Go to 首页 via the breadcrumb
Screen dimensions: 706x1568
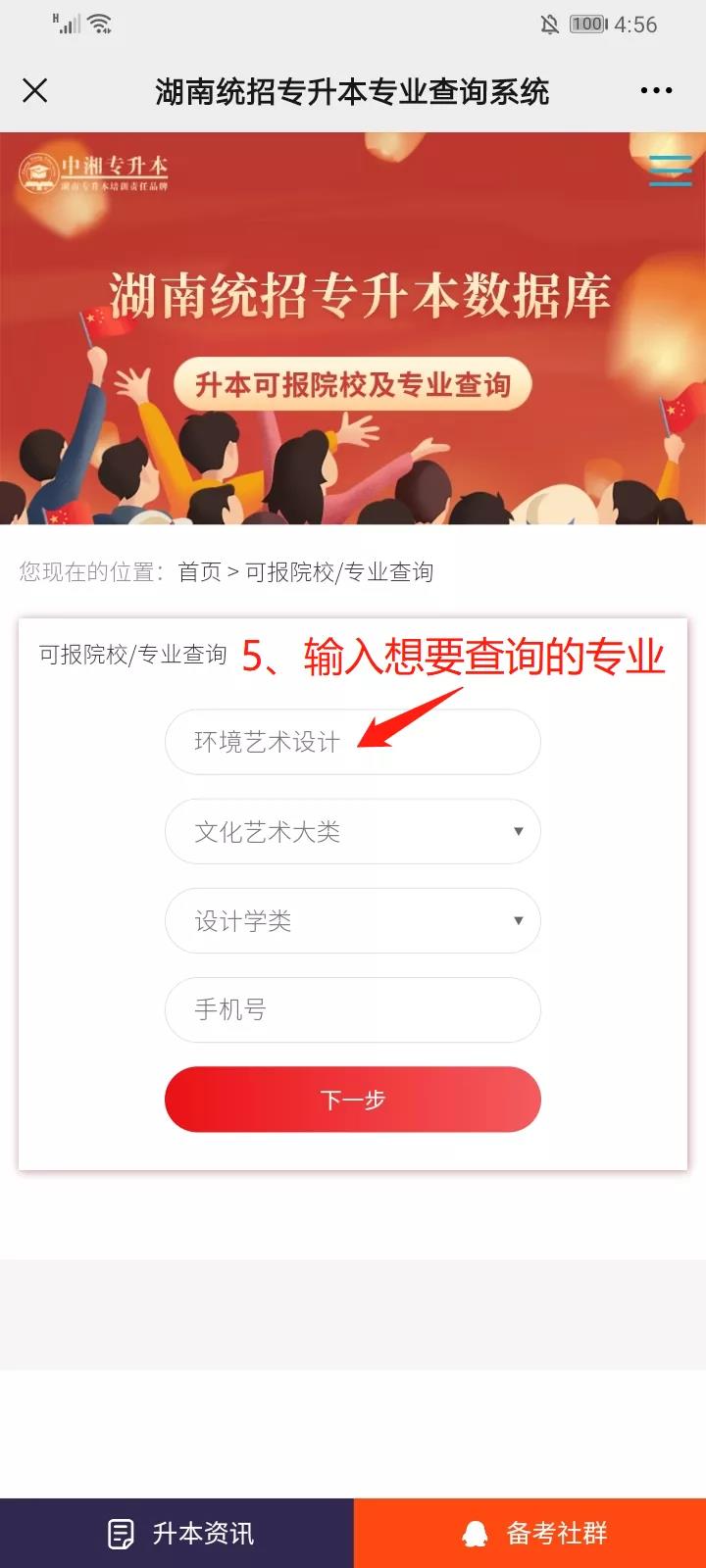point(200,572)
